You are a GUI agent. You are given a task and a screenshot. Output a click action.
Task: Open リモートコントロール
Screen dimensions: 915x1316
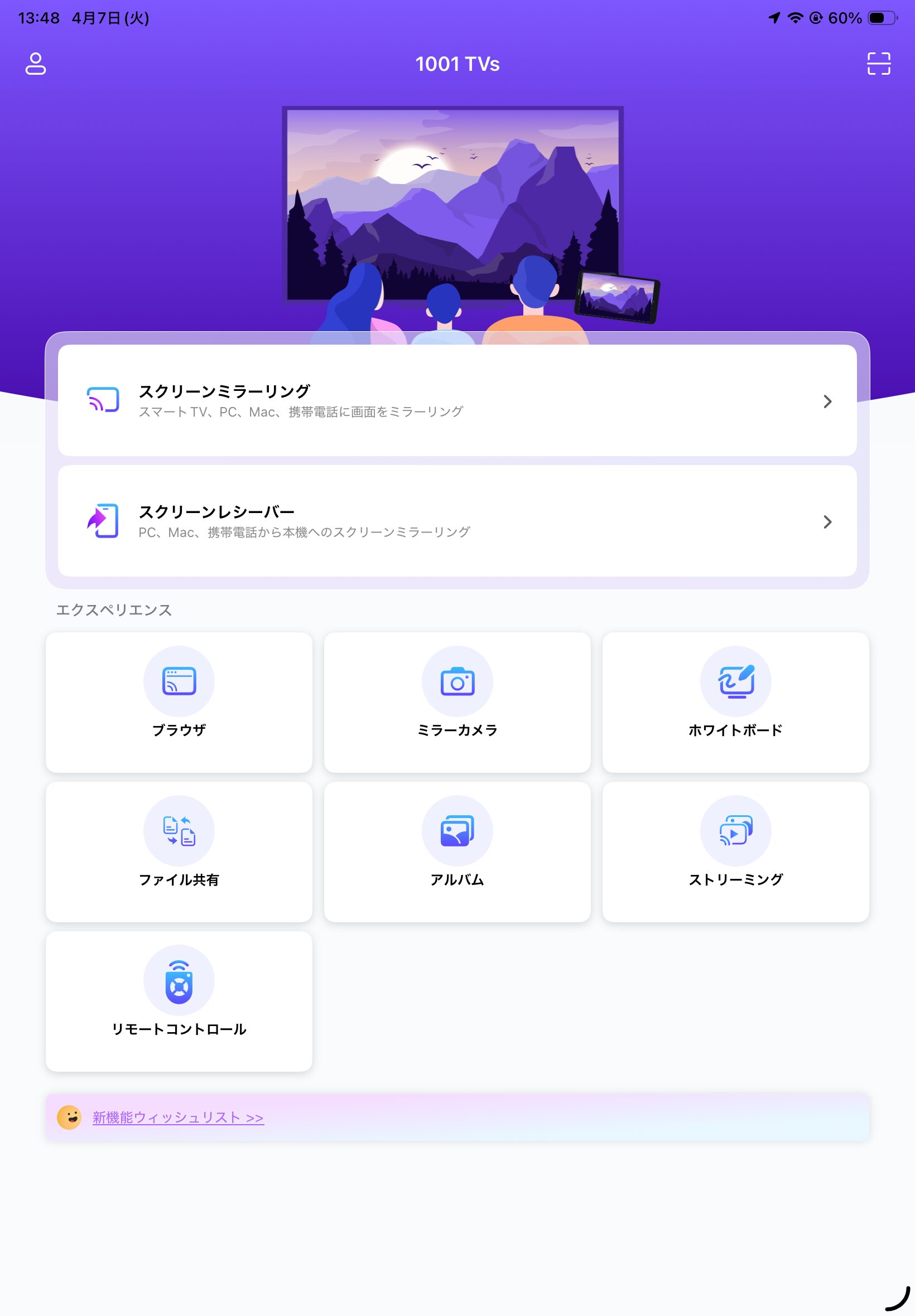click(179, 1001)
